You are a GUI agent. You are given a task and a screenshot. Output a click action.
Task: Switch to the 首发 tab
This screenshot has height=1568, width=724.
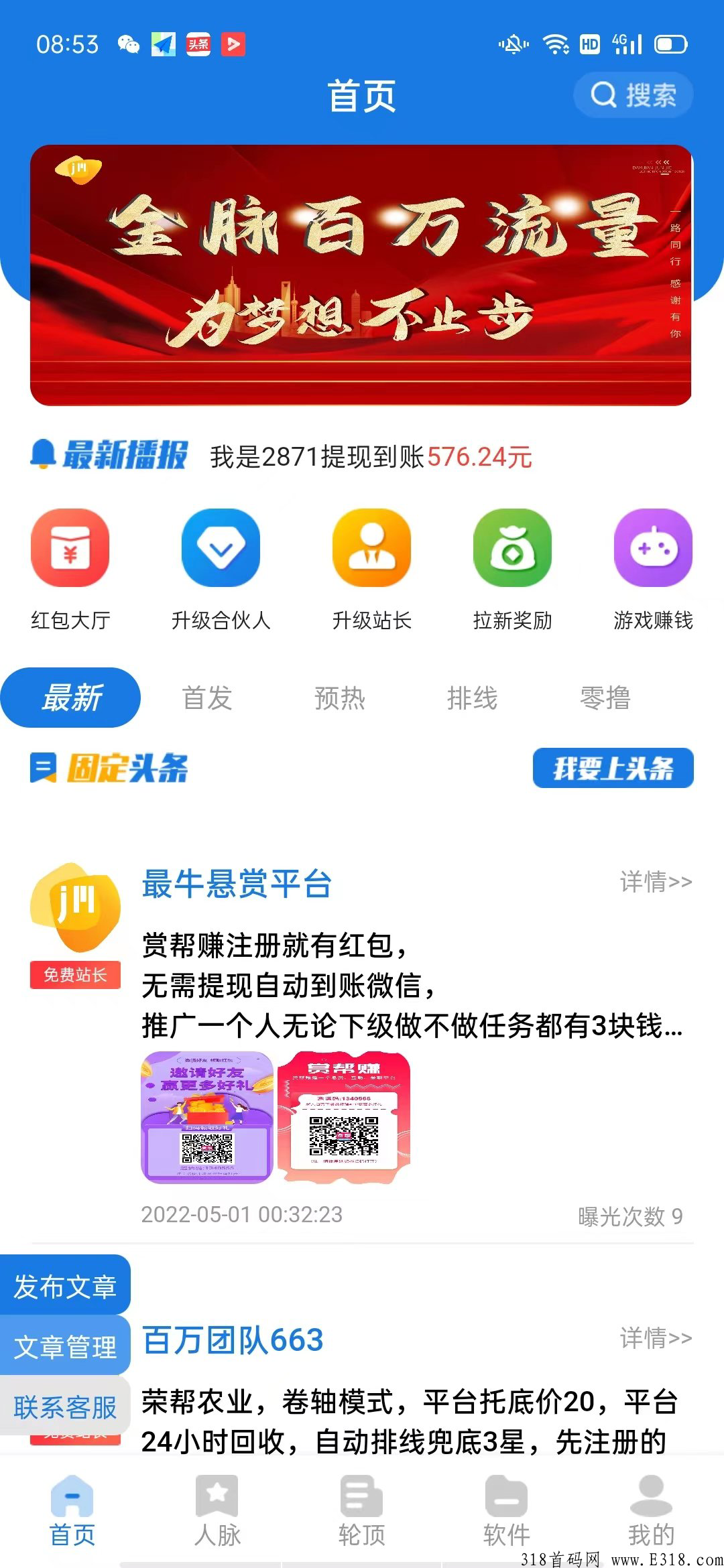tap(206, 698)
